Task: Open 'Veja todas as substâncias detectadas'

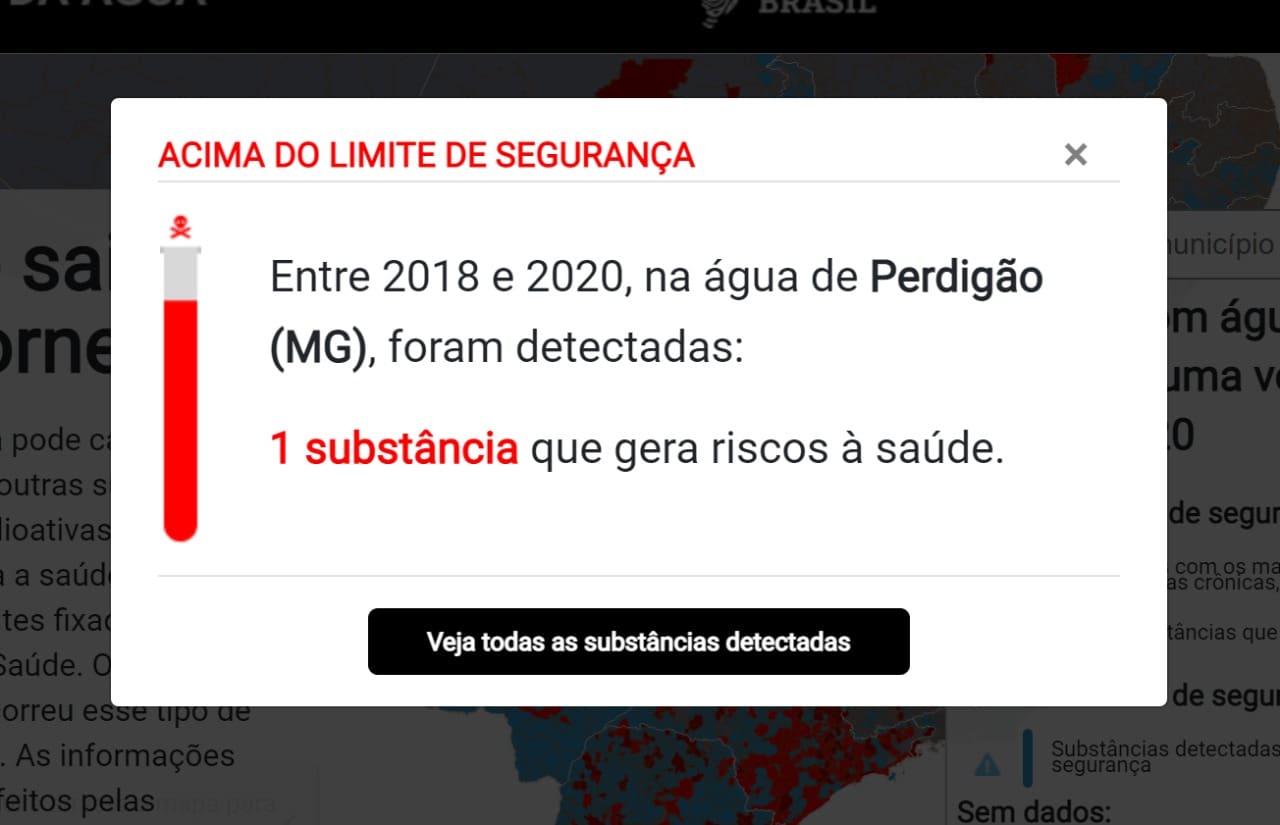Action: pyautogui.click(x=639, y=641)
